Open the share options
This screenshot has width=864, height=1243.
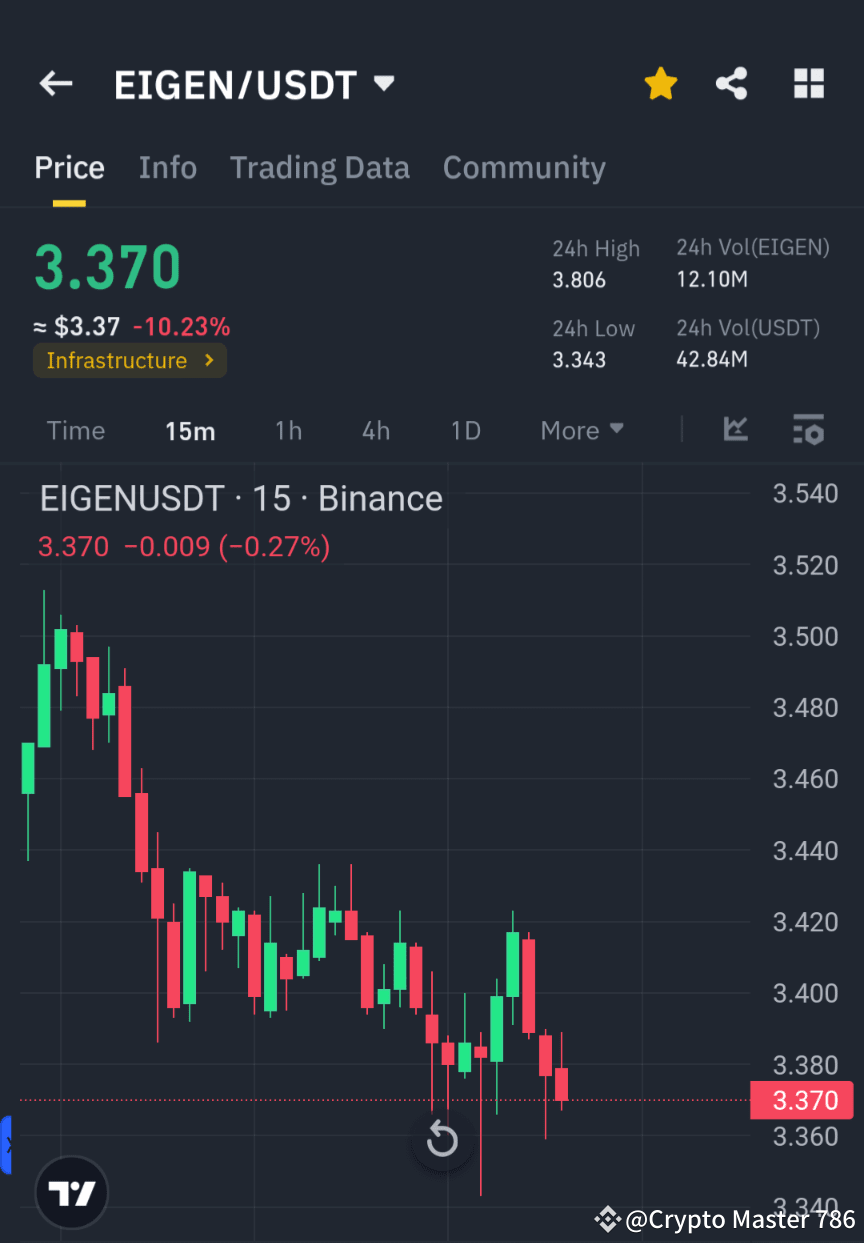click(731, 83)
